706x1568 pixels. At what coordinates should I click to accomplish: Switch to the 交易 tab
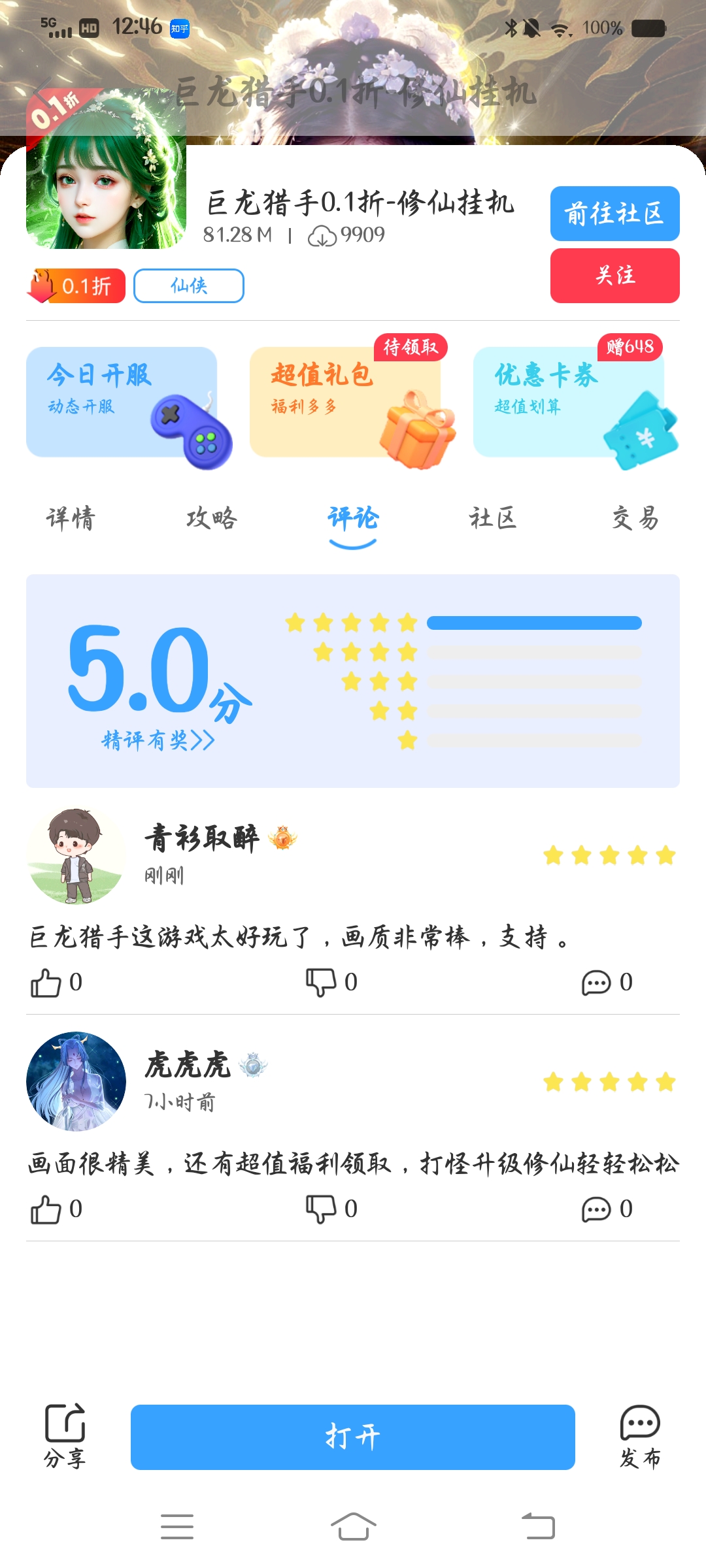click(x=635, y=518)
